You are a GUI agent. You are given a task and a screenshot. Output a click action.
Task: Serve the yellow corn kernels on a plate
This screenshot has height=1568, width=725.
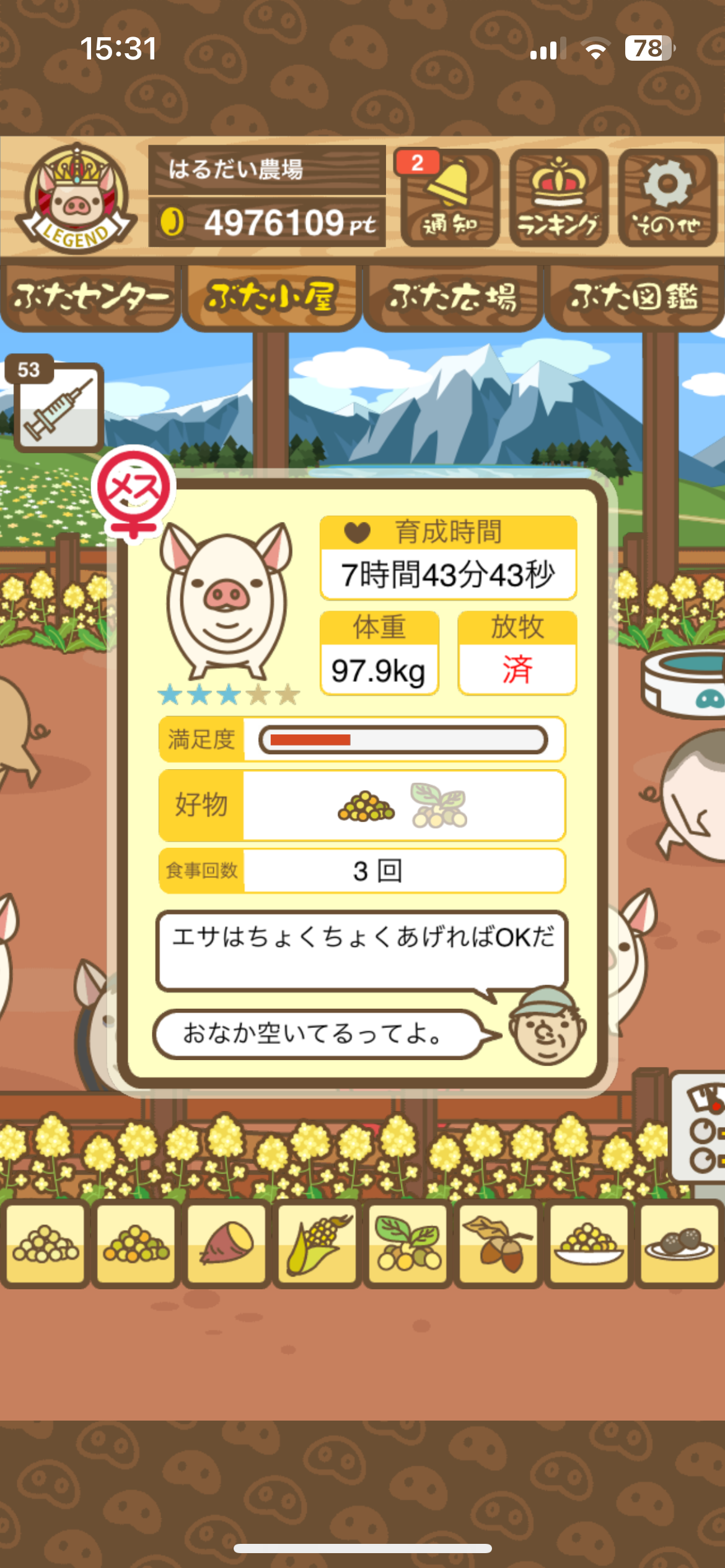pyautogui.click(x=589, y=1242)
